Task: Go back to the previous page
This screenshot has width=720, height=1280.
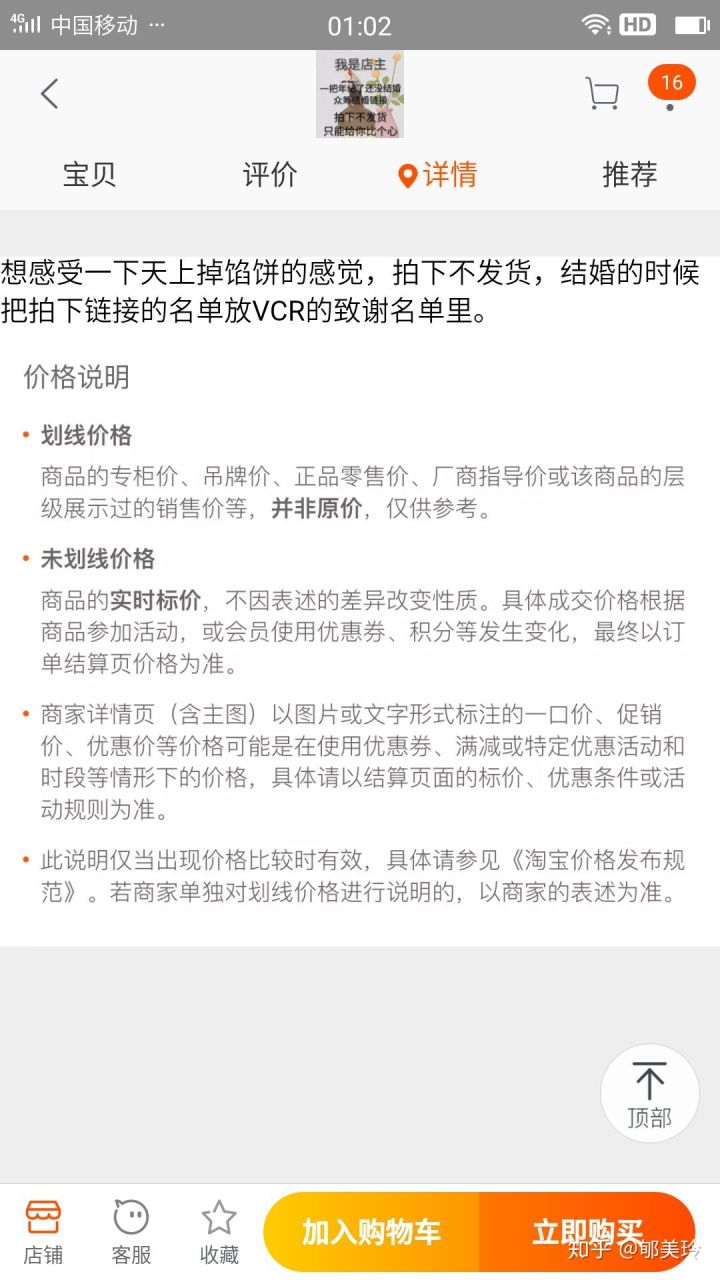Action: pos(49,94)
